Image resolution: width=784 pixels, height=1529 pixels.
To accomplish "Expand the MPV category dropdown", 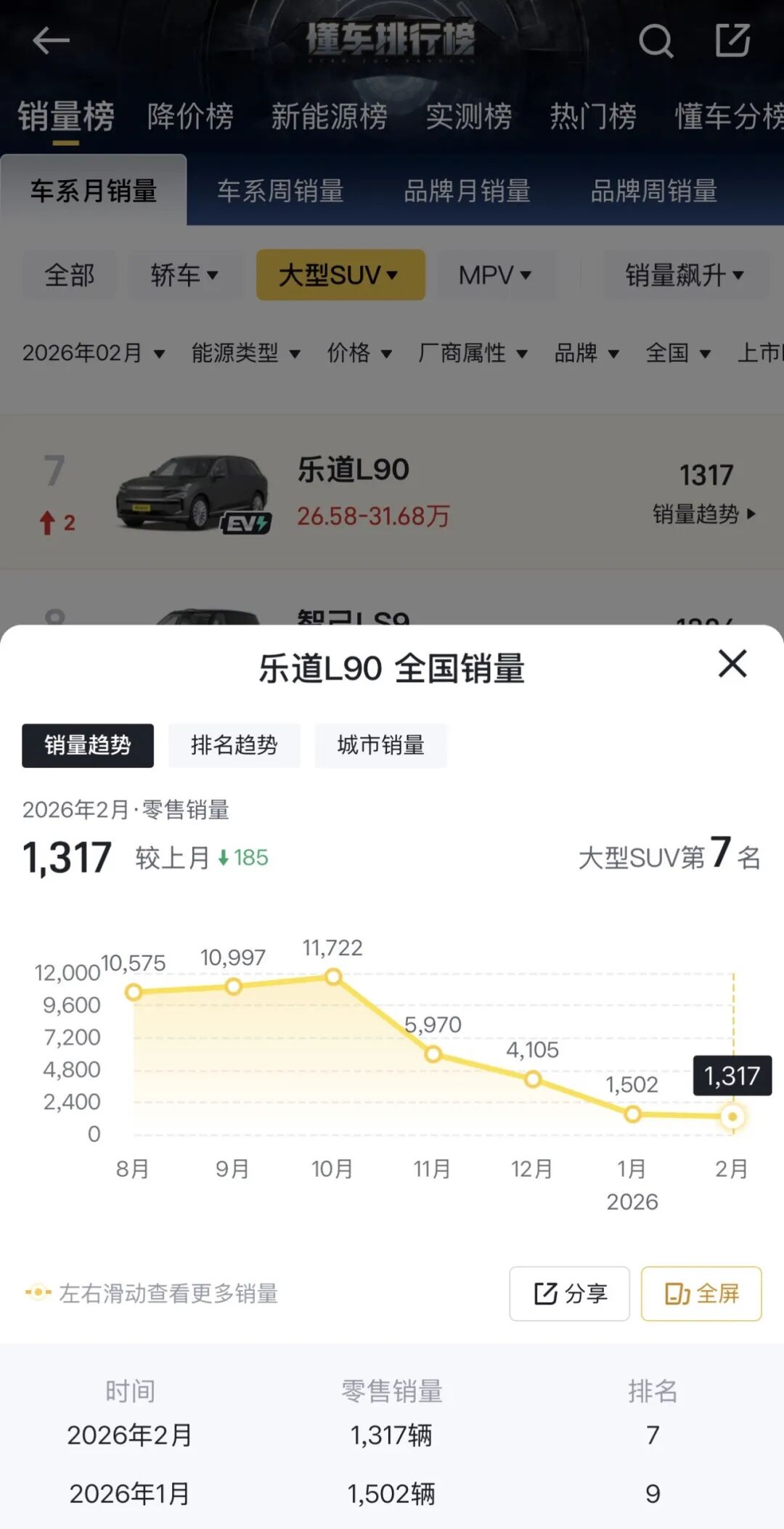I will tap(495, 275).
